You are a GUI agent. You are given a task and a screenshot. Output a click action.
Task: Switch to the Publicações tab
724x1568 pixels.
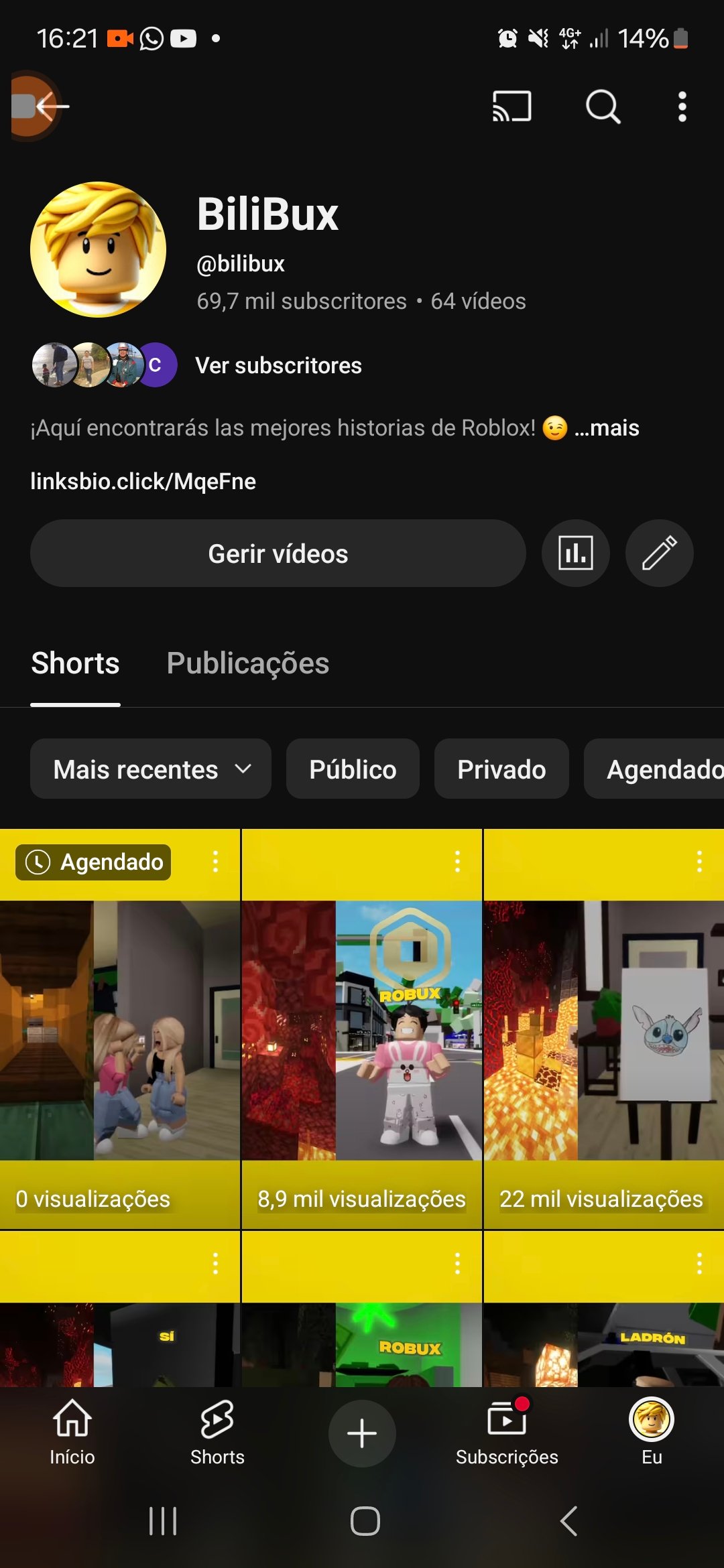248,663
